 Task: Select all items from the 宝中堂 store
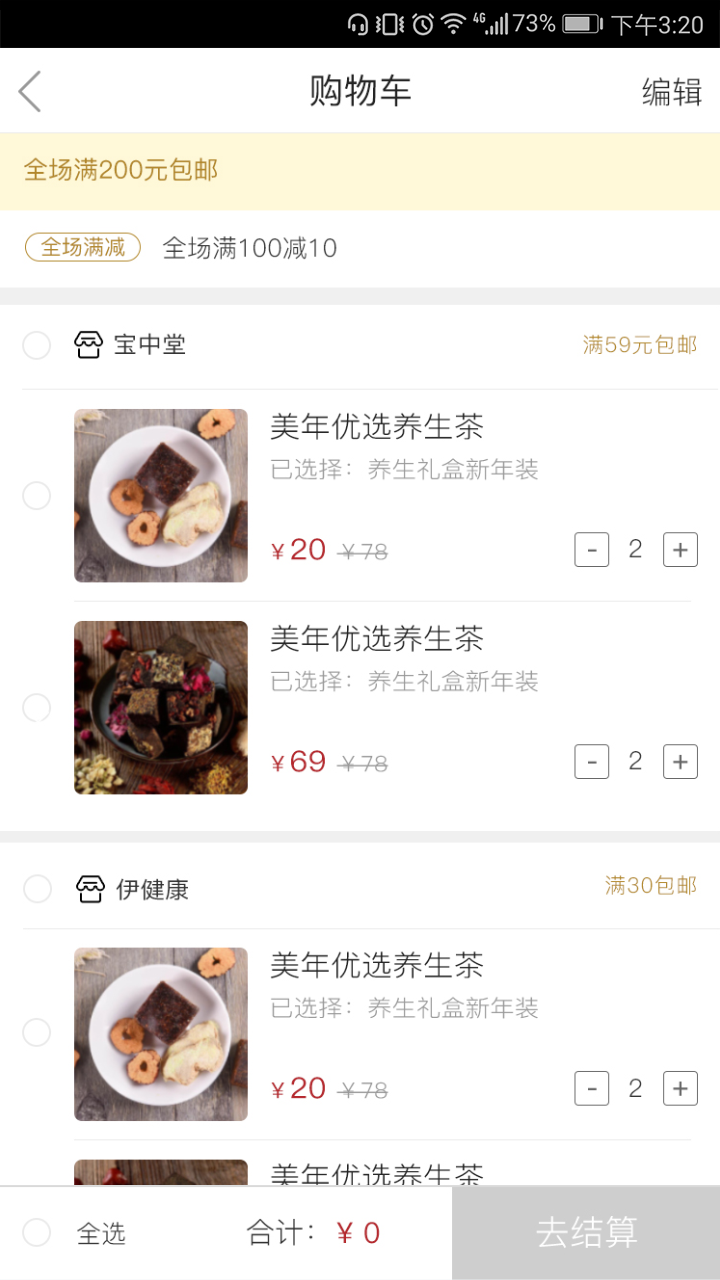coord(37,346)
